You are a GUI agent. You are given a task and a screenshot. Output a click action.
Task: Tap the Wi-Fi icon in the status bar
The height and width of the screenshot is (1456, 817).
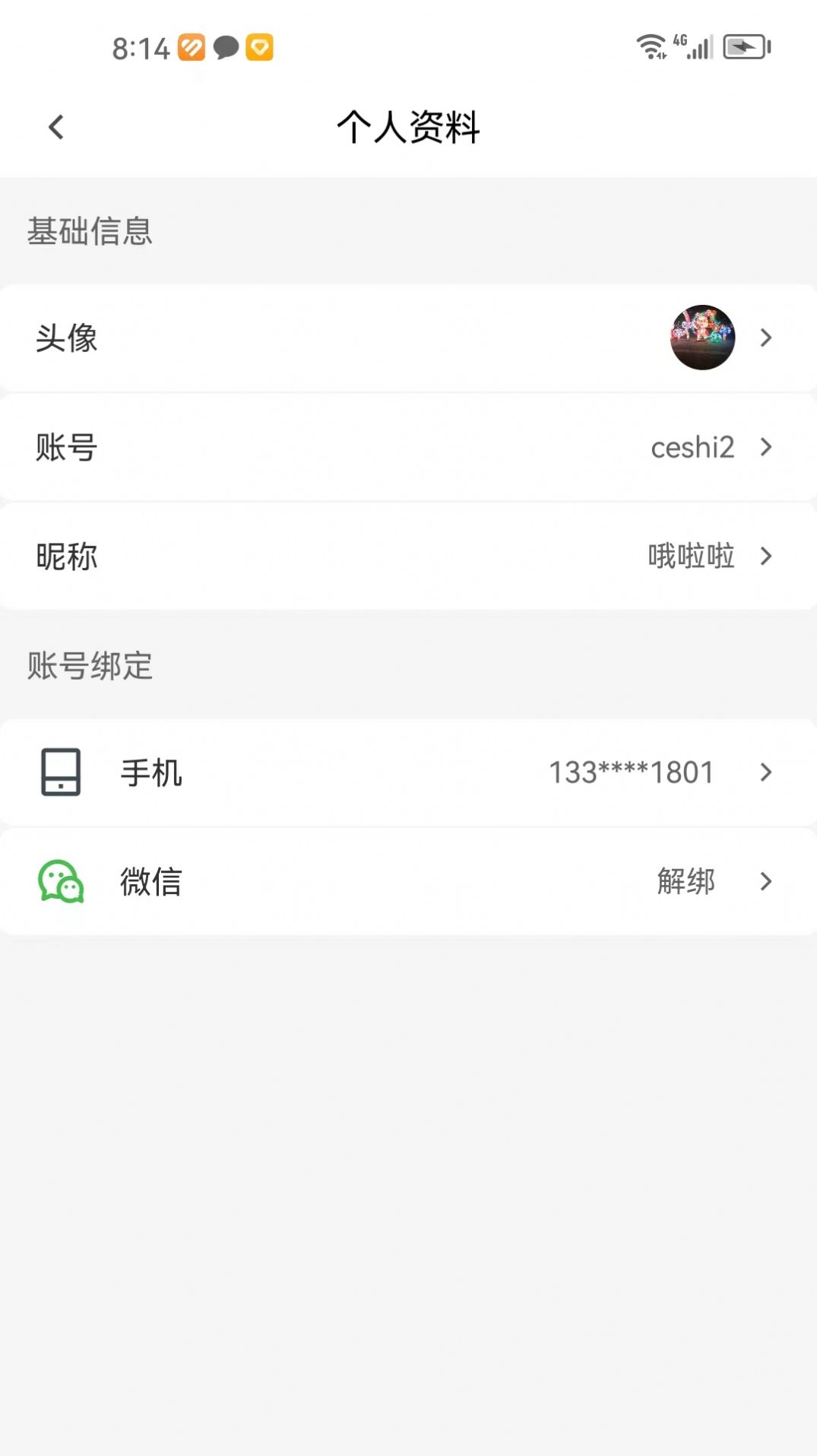point(650,47)
